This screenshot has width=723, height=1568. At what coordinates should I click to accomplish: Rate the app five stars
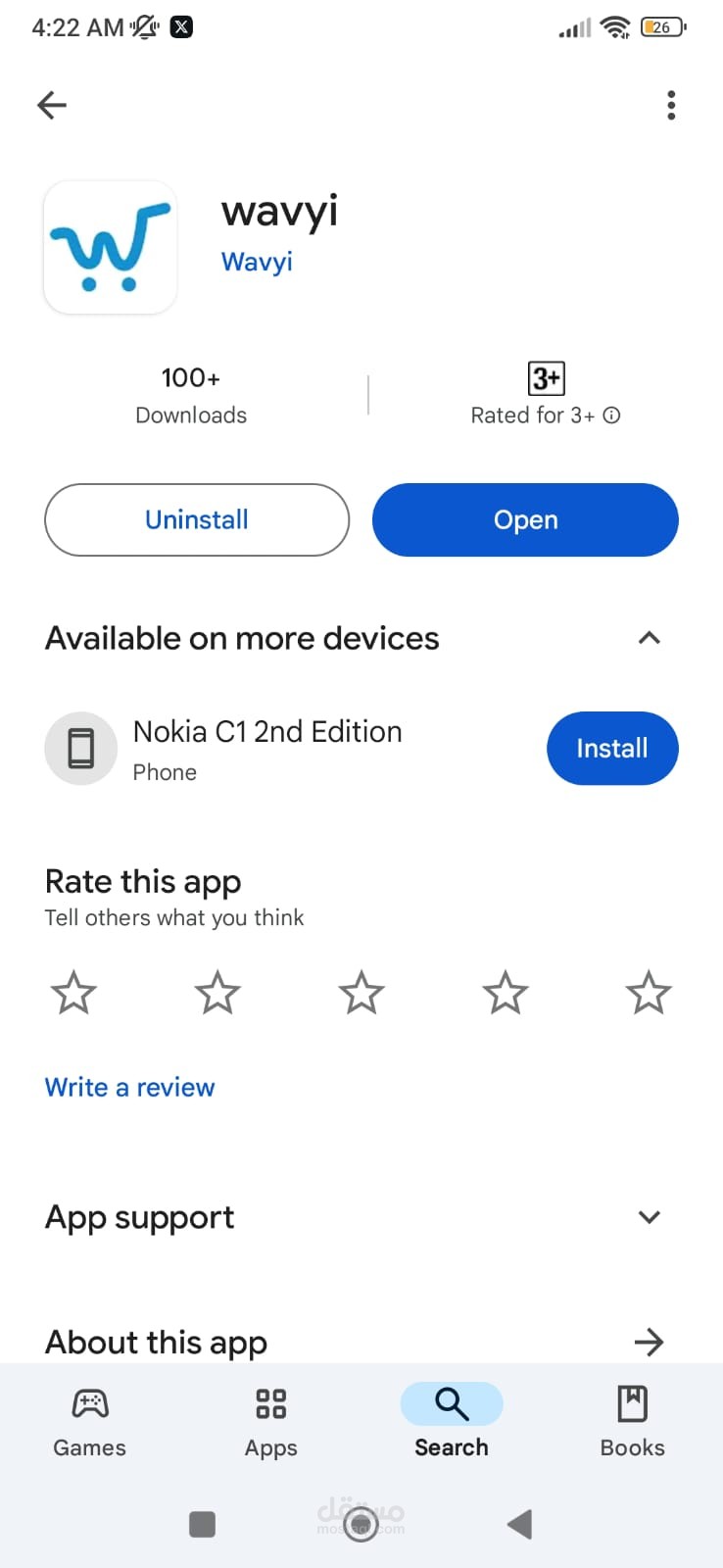pyautogui.click(x=649, y=993)
